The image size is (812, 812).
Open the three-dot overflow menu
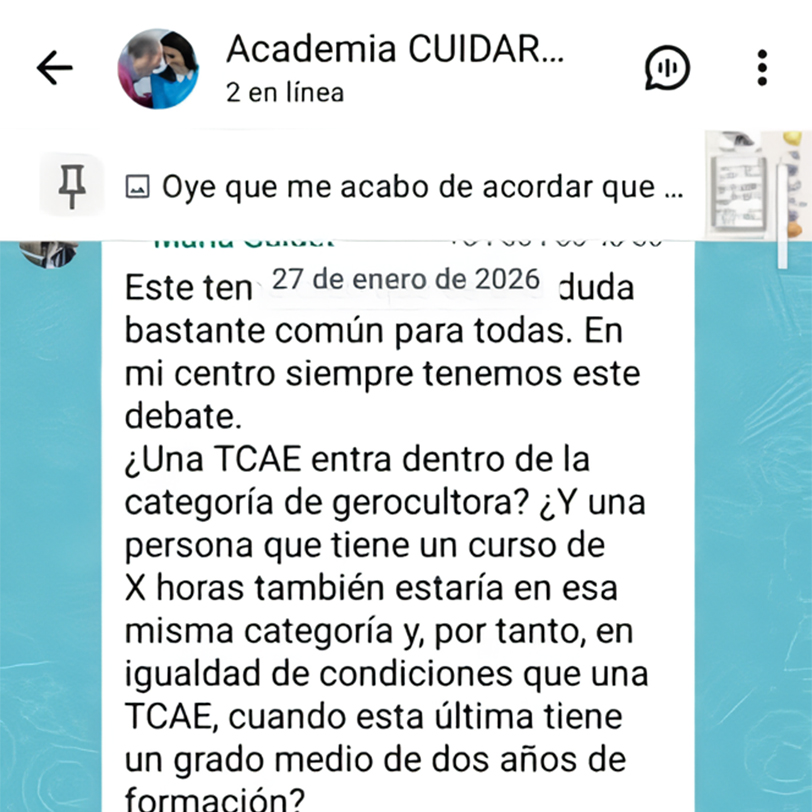pos(762,68)
